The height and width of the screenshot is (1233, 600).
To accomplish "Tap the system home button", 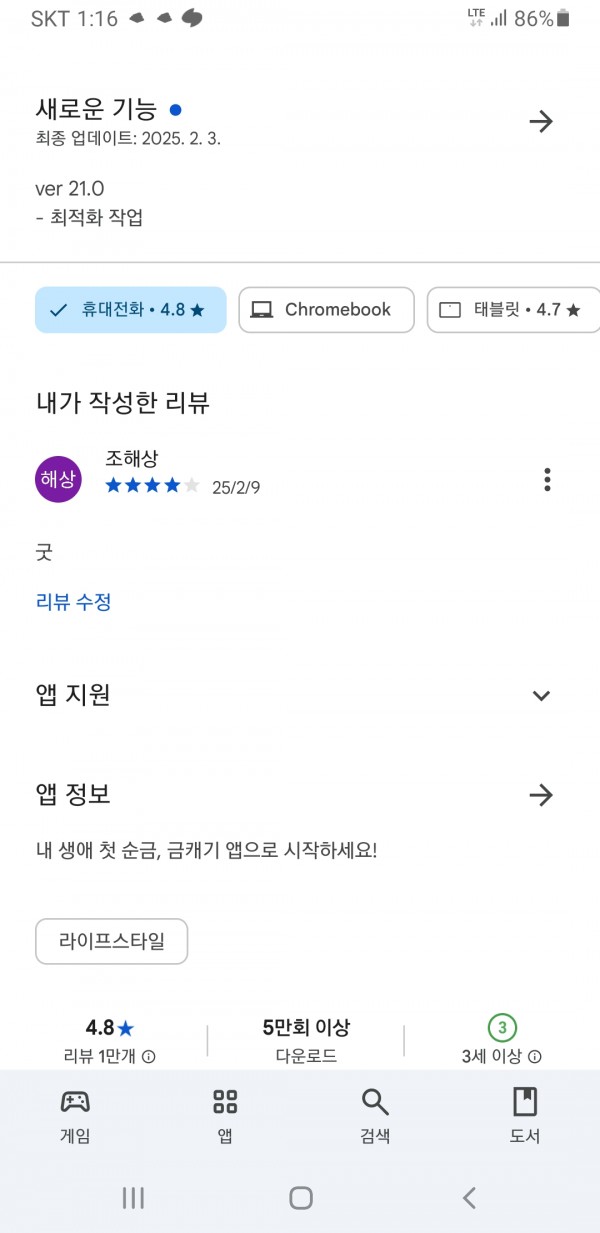I will [x=301, y=1198].
